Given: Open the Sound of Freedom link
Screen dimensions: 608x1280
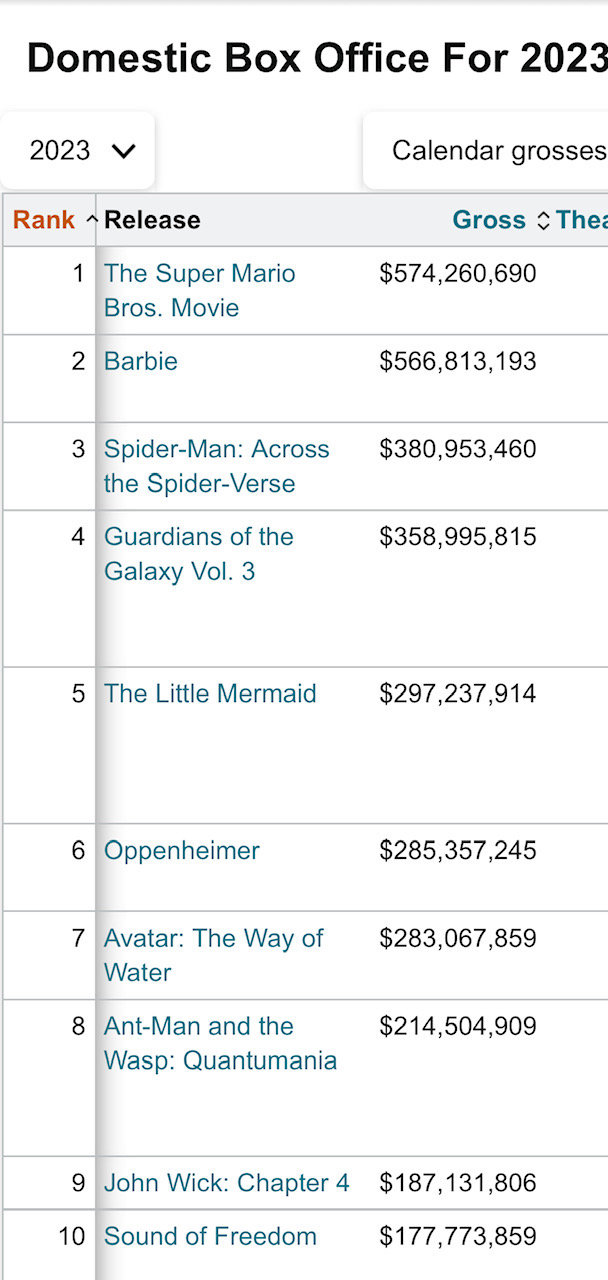Looking at the screenshot, I should point(210,1237).
